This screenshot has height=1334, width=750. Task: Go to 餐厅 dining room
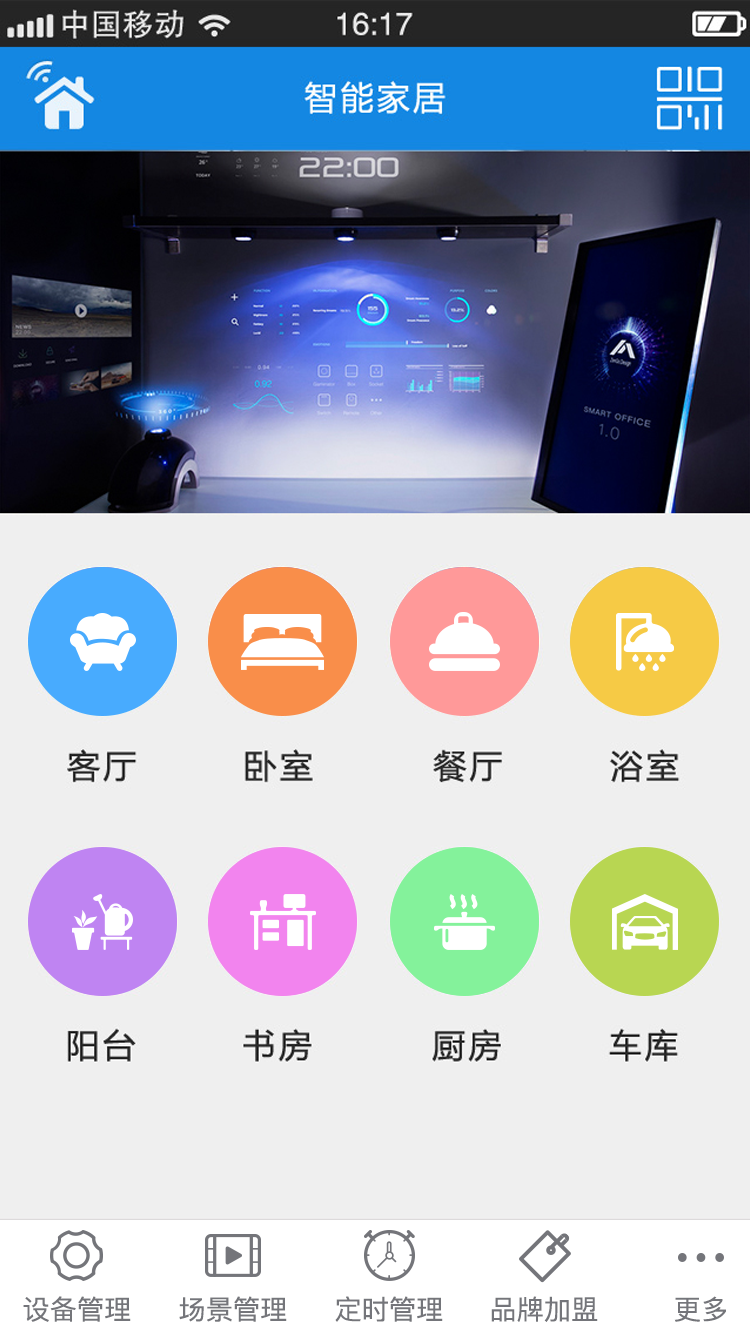click(464, 641)
